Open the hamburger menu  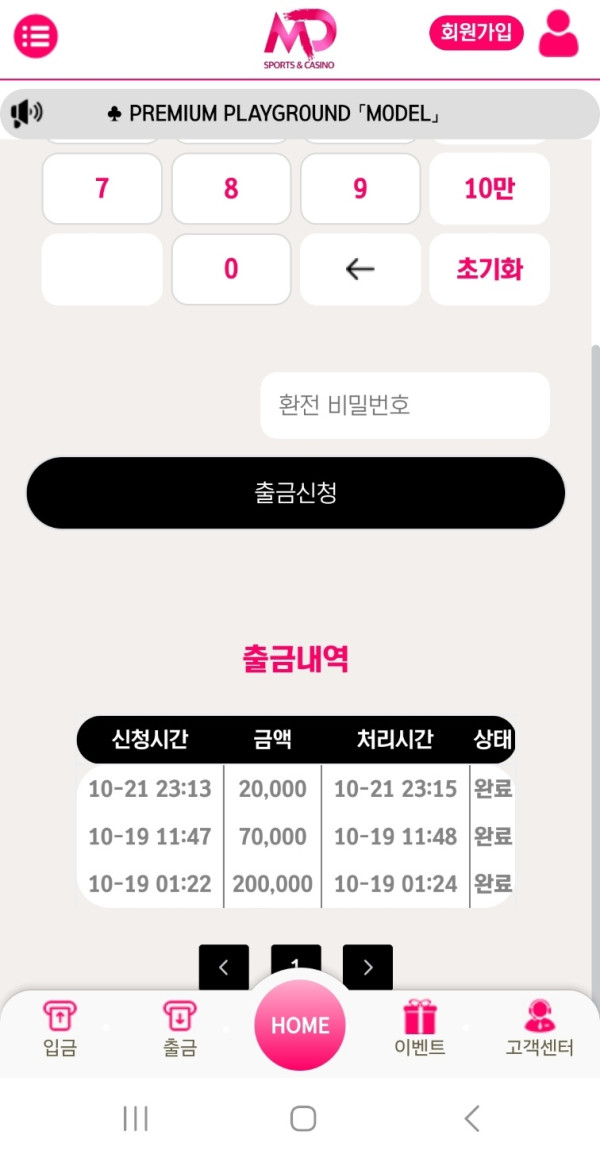[x=36, y=36]
